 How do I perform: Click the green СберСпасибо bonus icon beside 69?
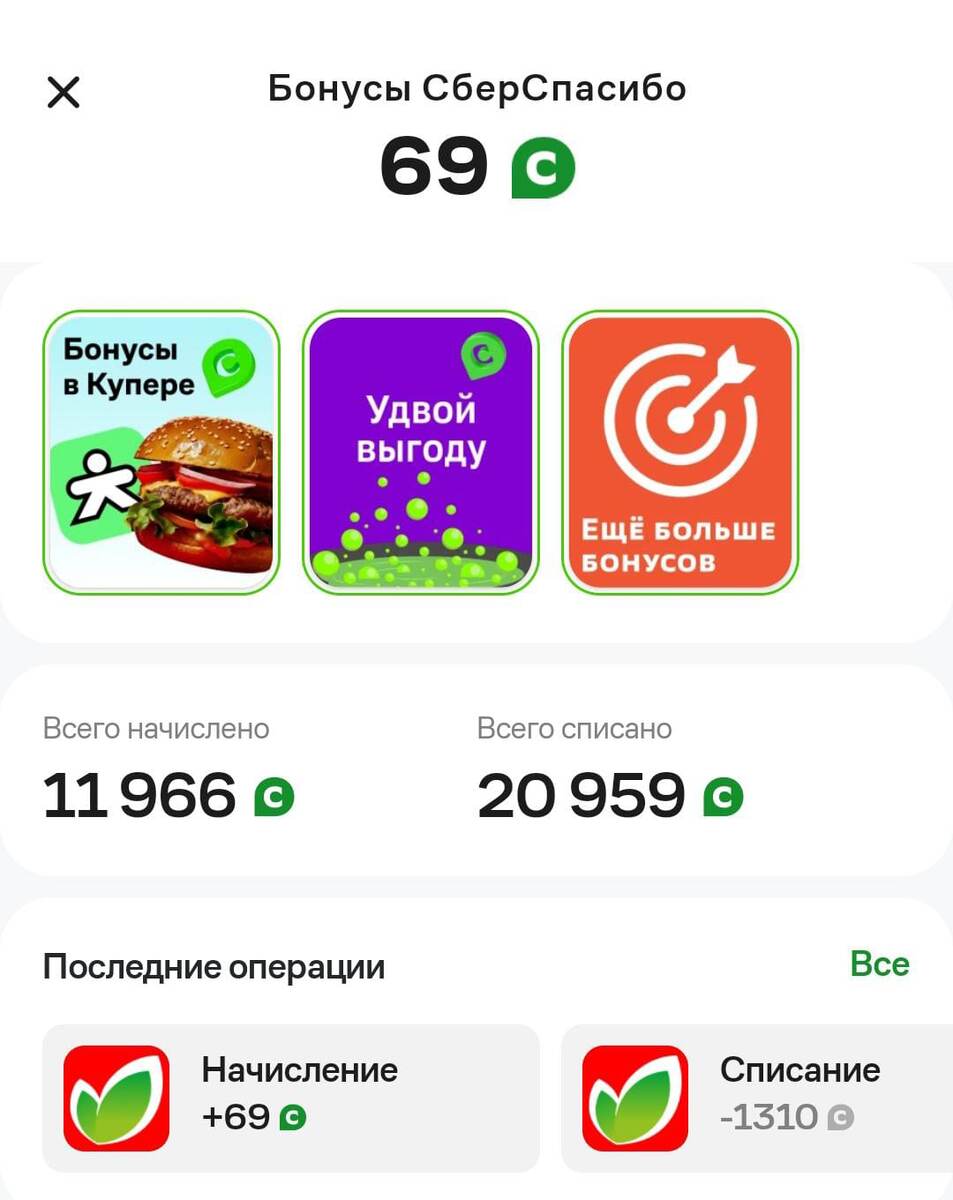click(543, 167)
